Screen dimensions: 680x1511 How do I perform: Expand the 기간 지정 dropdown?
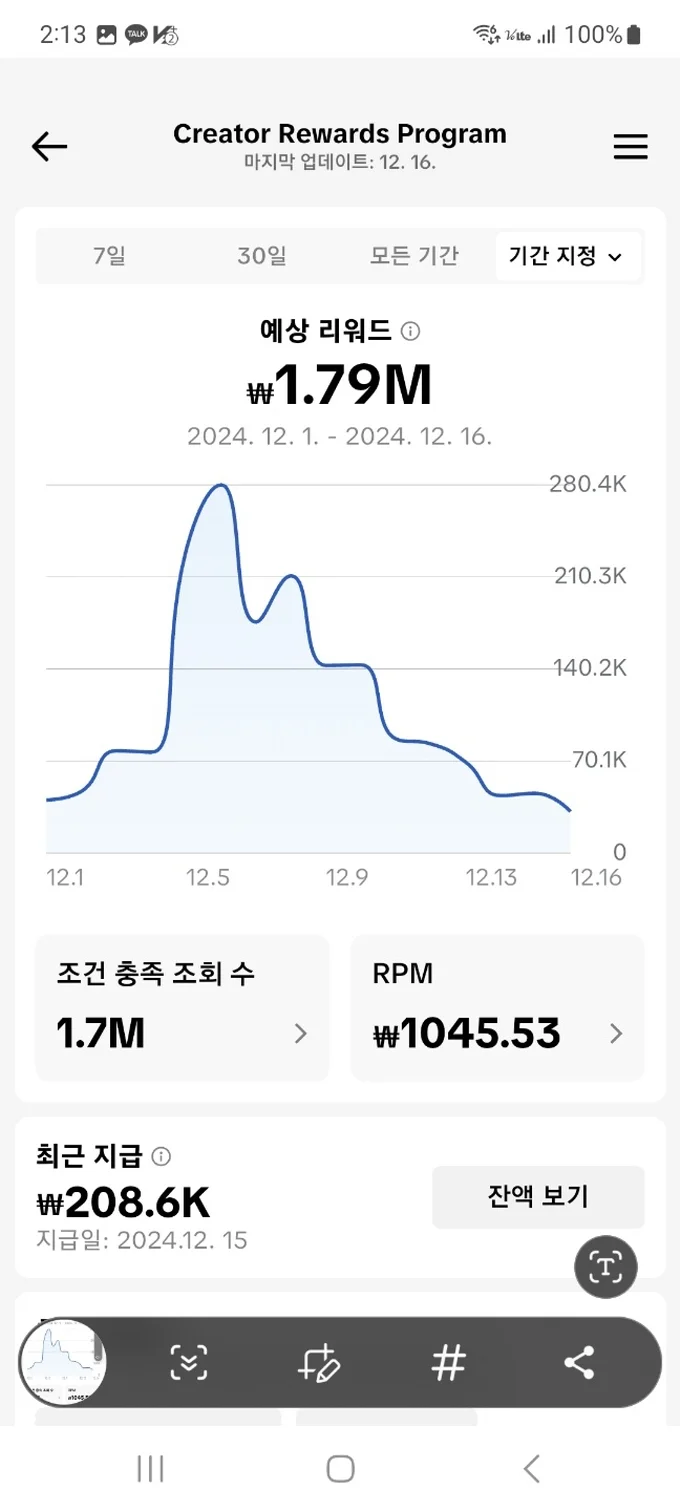[x=567, y=257]
